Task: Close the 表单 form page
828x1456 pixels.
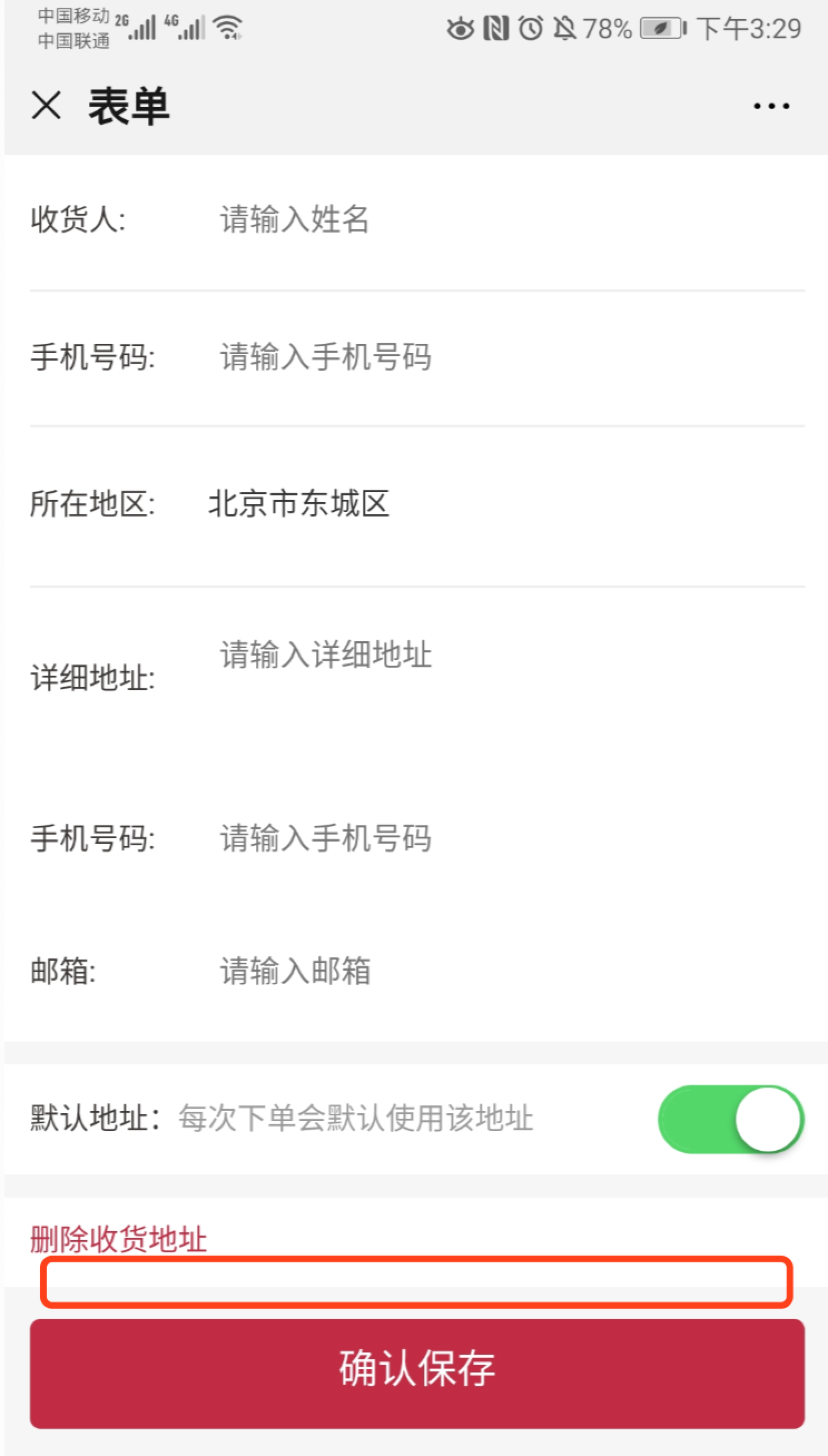Action: (x=46, y=106)
